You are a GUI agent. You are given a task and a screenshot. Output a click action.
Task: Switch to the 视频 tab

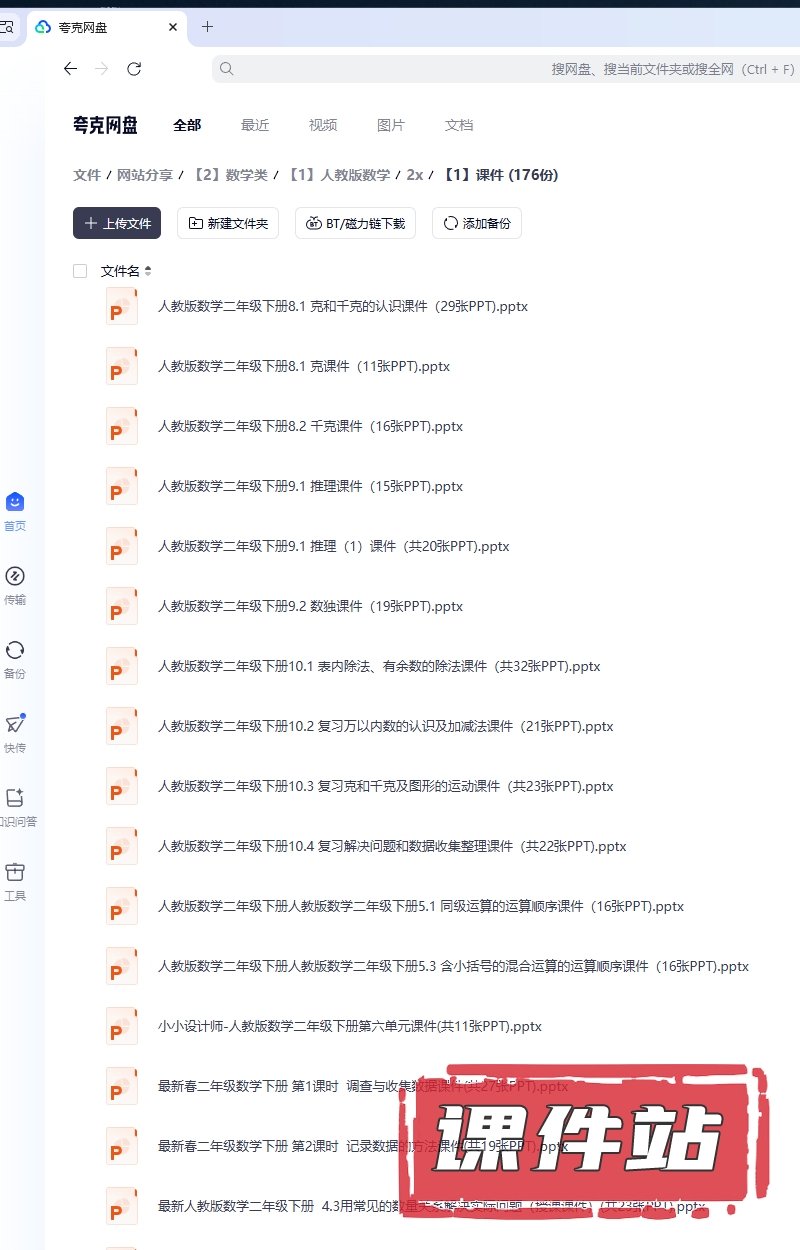pos(323,125)
